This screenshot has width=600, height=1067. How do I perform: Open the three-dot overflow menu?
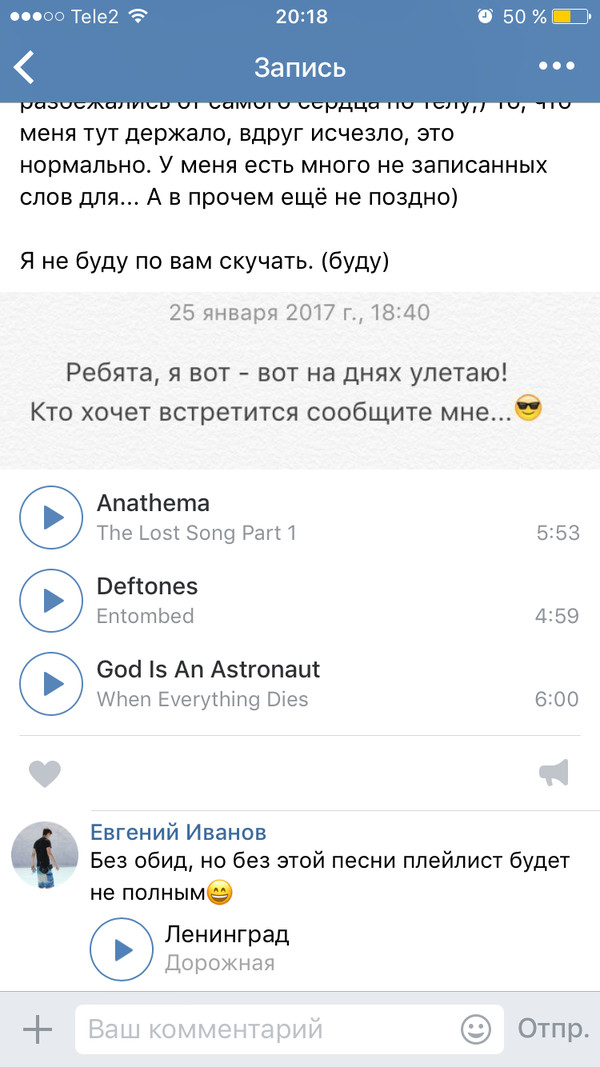[556, 67]
